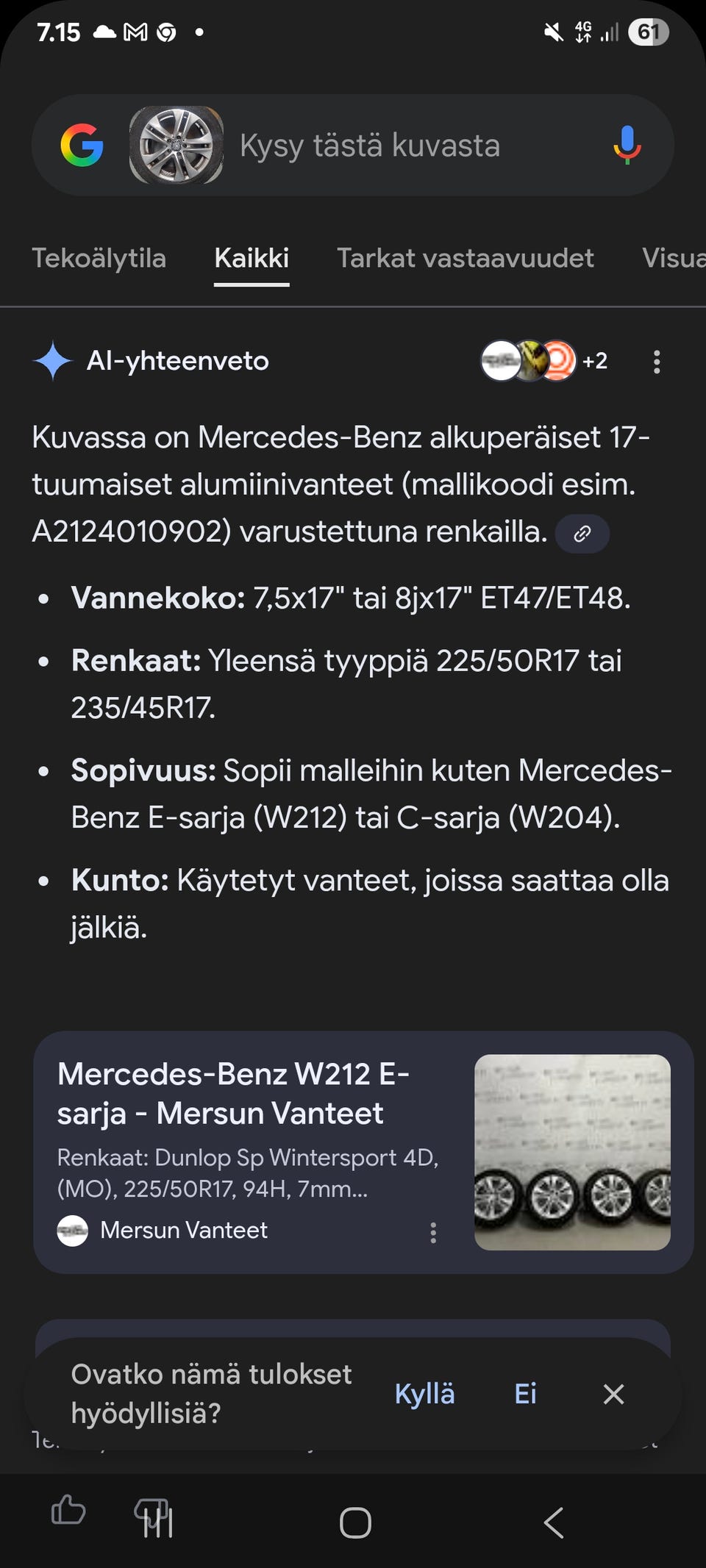Dismiss feedback prompt with the X
Screen dimensions: 706x1568
613,1393
